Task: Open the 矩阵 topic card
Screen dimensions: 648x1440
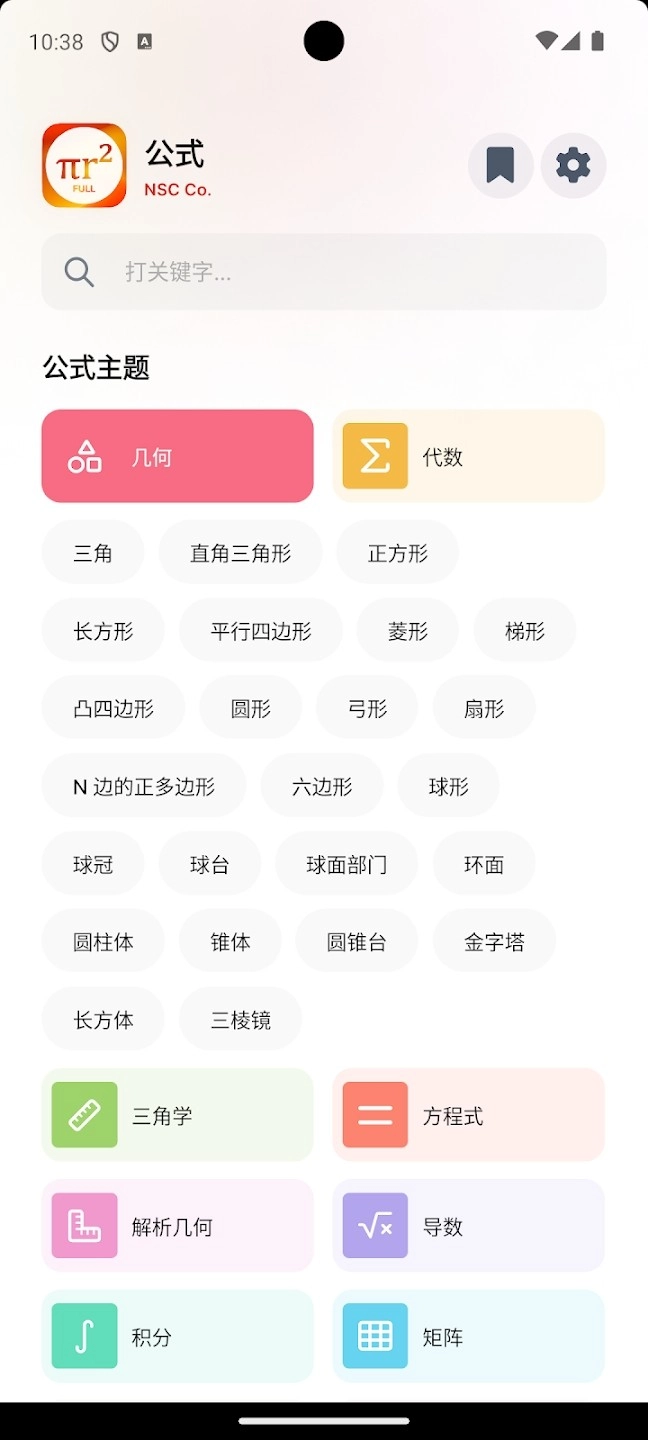Action: pos(468,1337)
